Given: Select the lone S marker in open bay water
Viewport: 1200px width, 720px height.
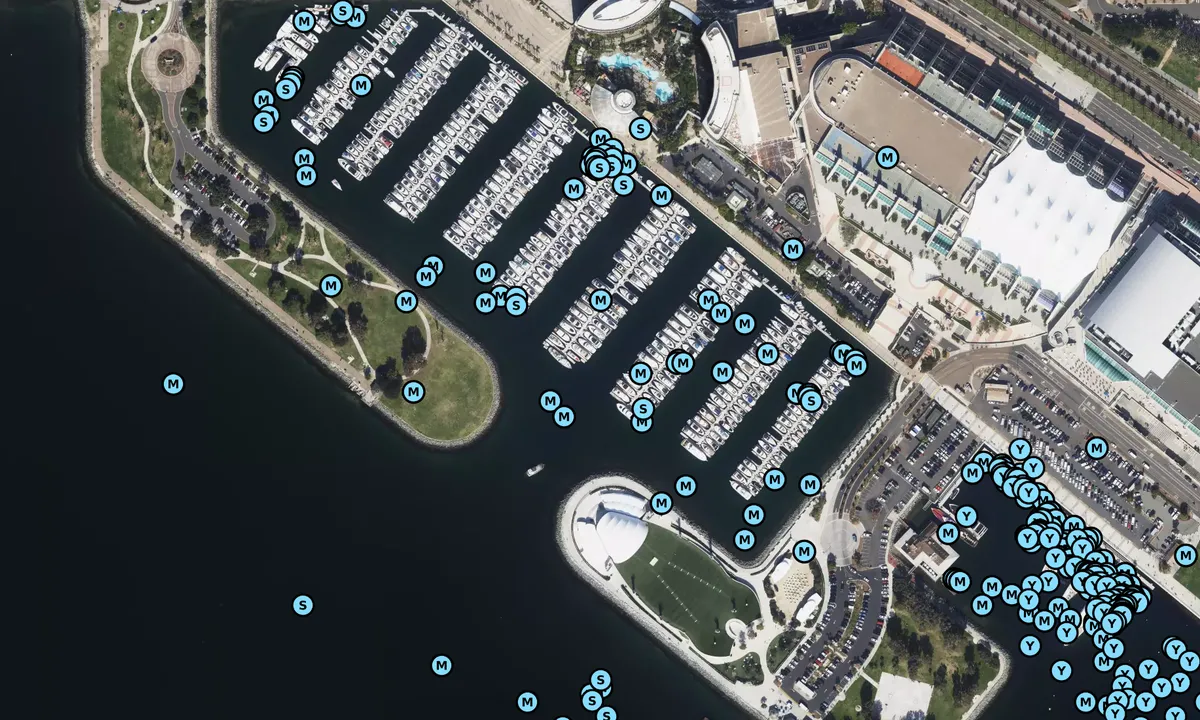Looking at the screenshot, I should [303, 605].
